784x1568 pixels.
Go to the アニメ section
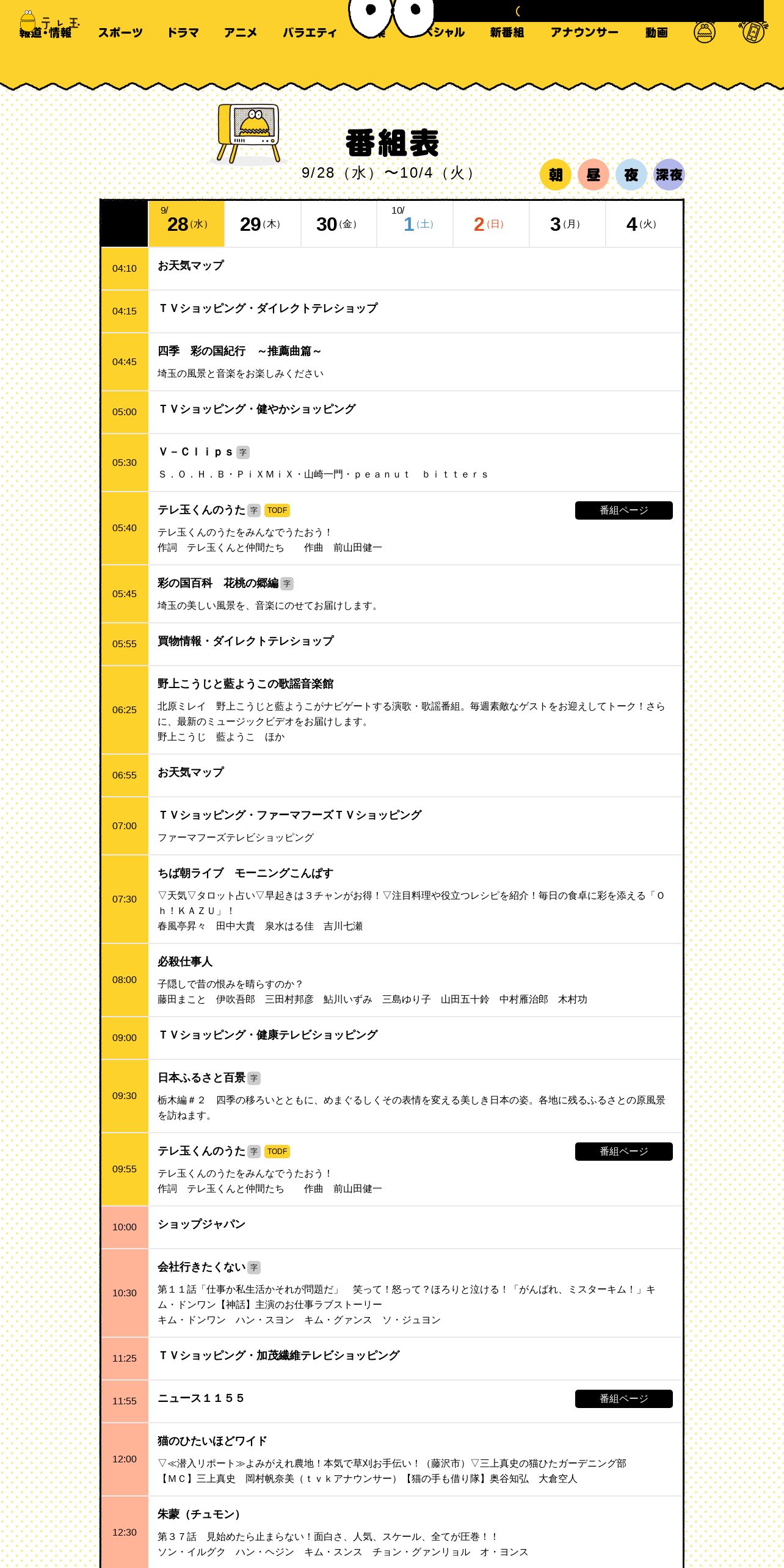[x=241, y=32]
